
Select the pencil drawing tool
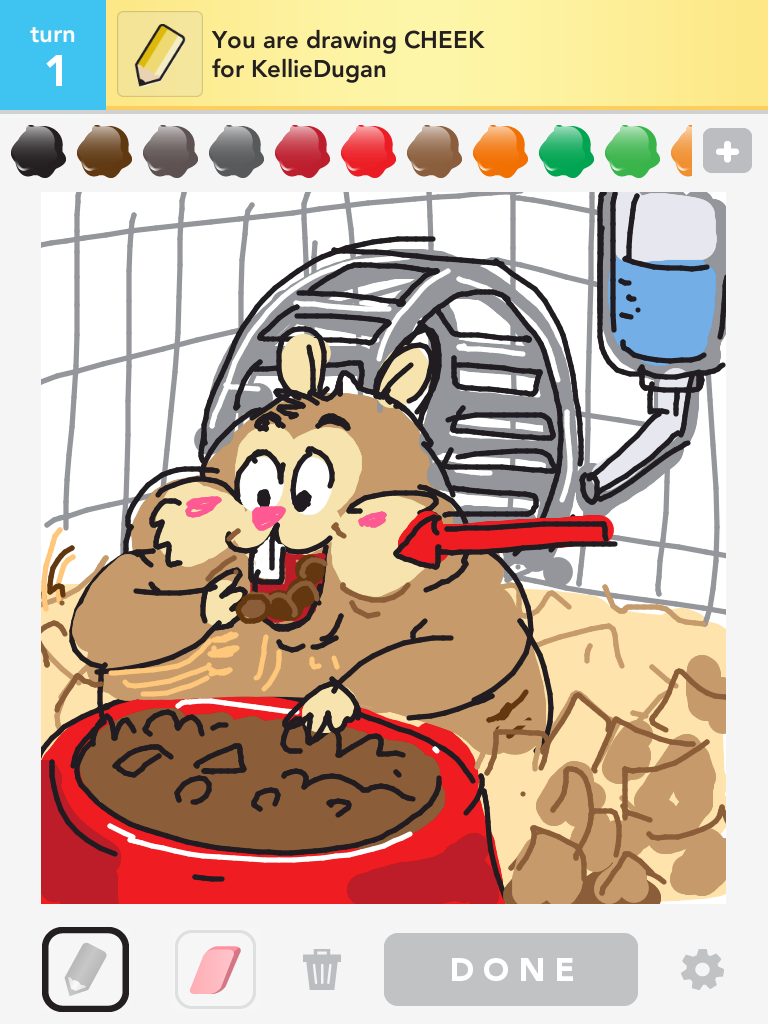coord(85,969)
